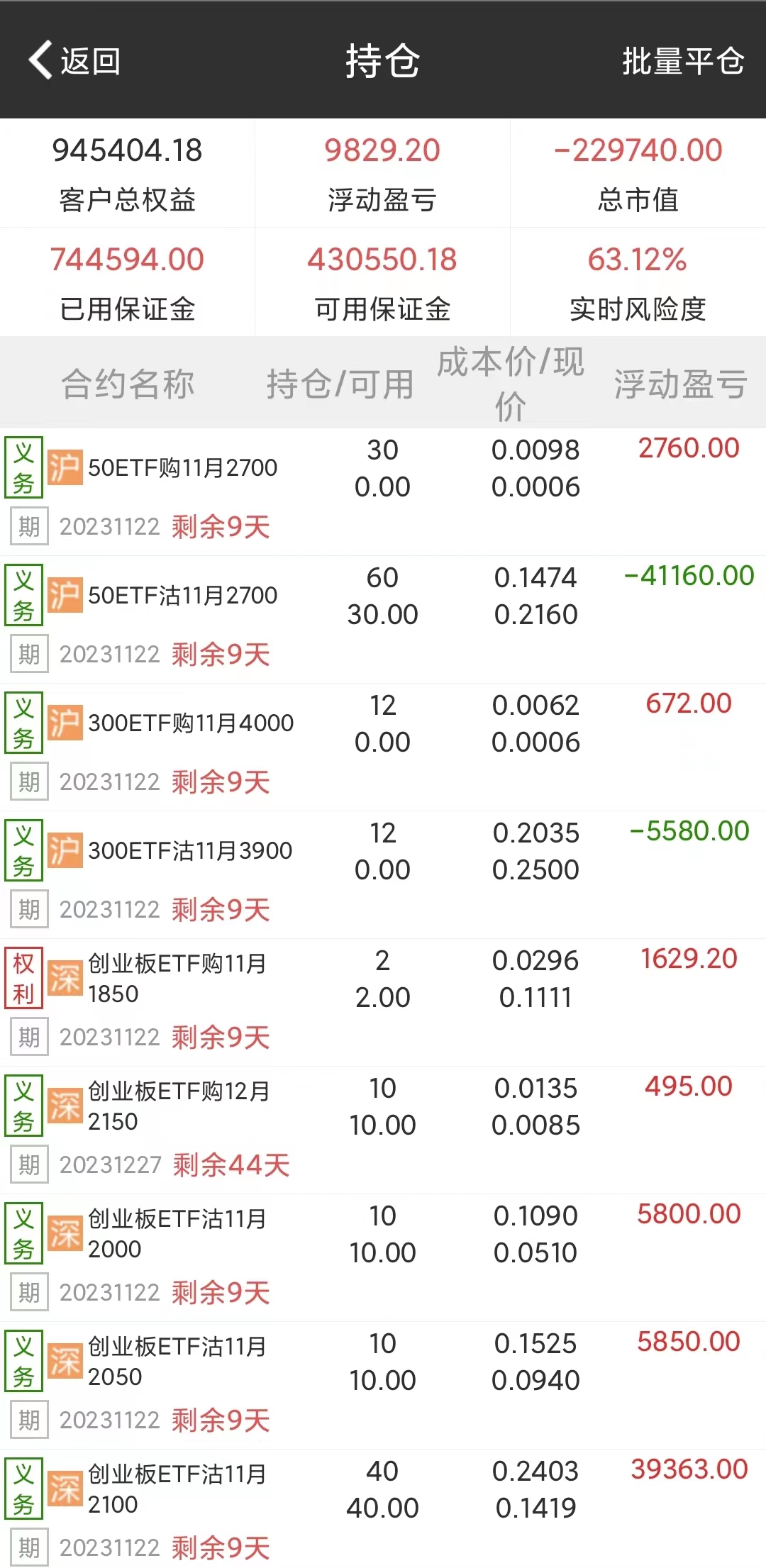The height and width of the screenshot is (1568, 766).
Task: Open the 300ETF购11月4000 position
Action: 190,723
